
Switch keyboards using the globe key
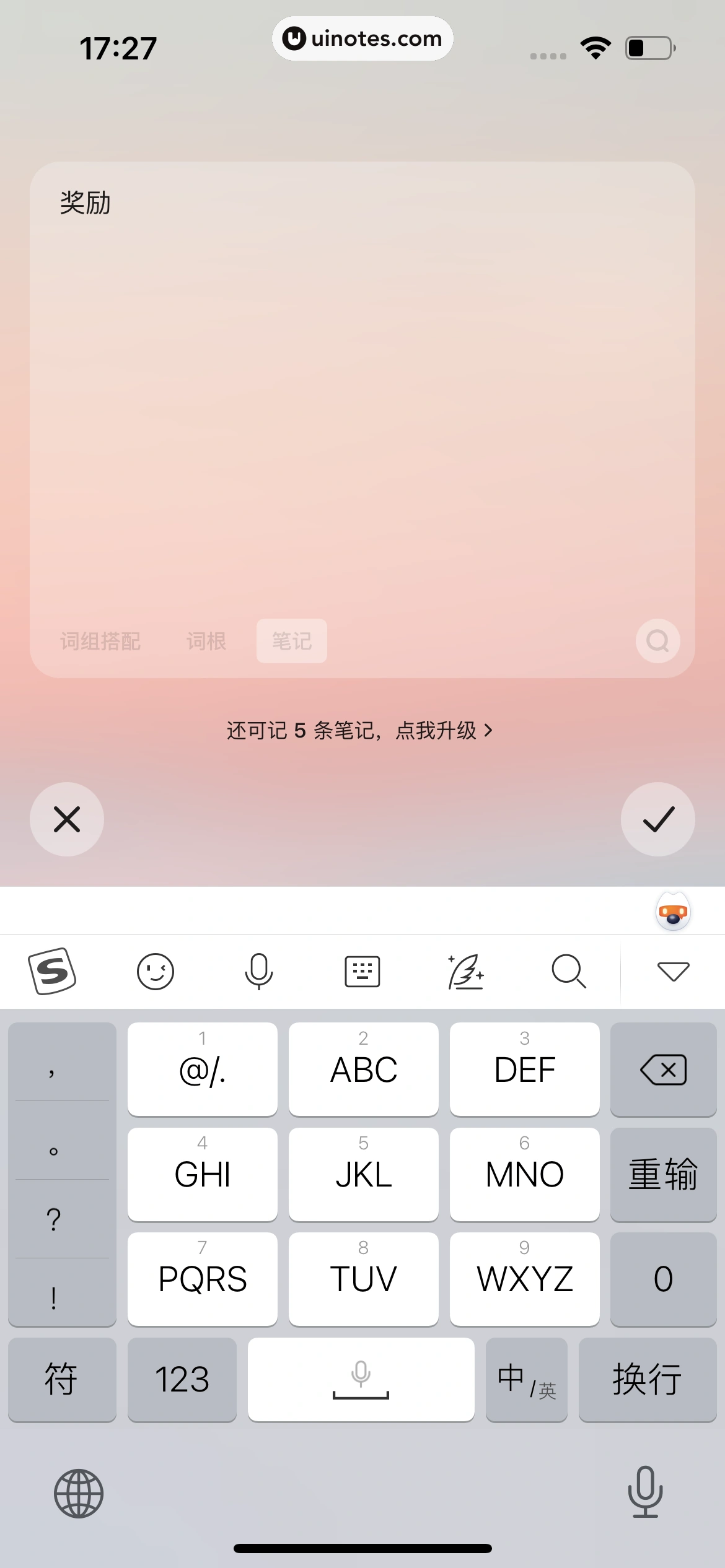(79, 1494)
